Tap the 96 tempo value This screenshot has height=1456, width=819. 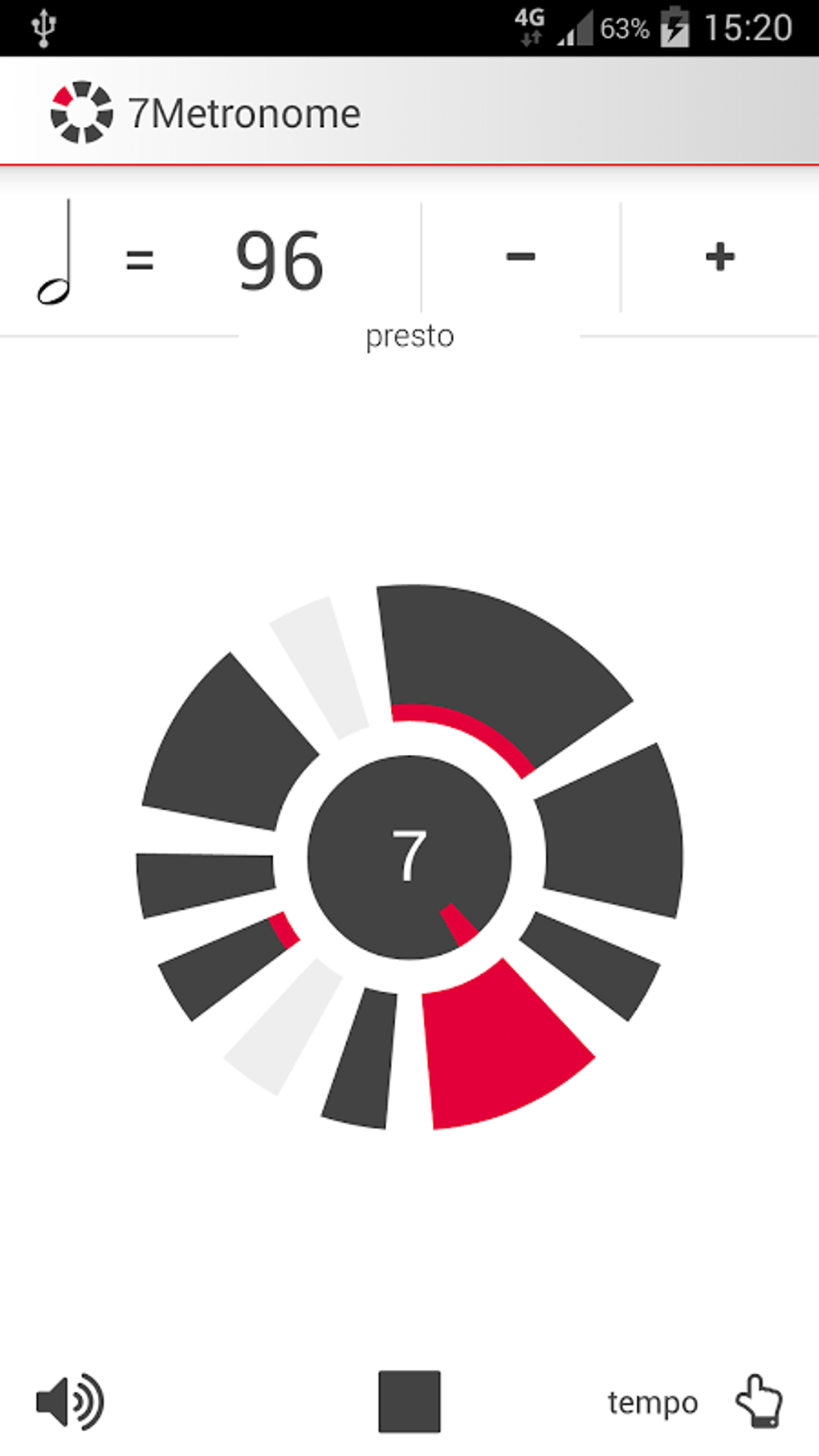(279, 261)
